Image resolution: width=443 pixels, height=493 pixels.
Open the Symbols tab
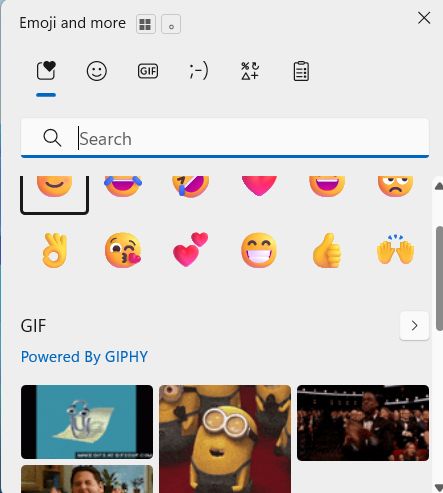pos(250,71)
